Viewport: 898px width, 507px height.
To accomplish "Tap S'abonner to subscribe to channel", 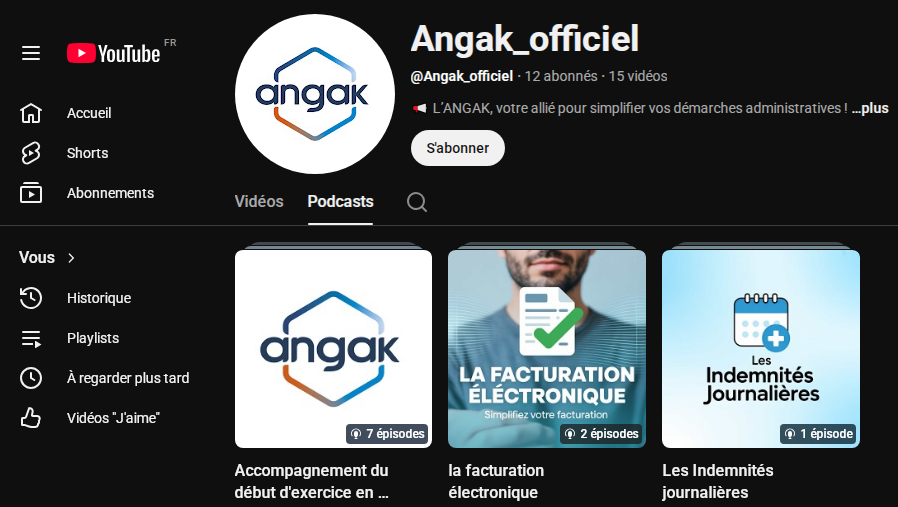I will [x=457, y=148].
